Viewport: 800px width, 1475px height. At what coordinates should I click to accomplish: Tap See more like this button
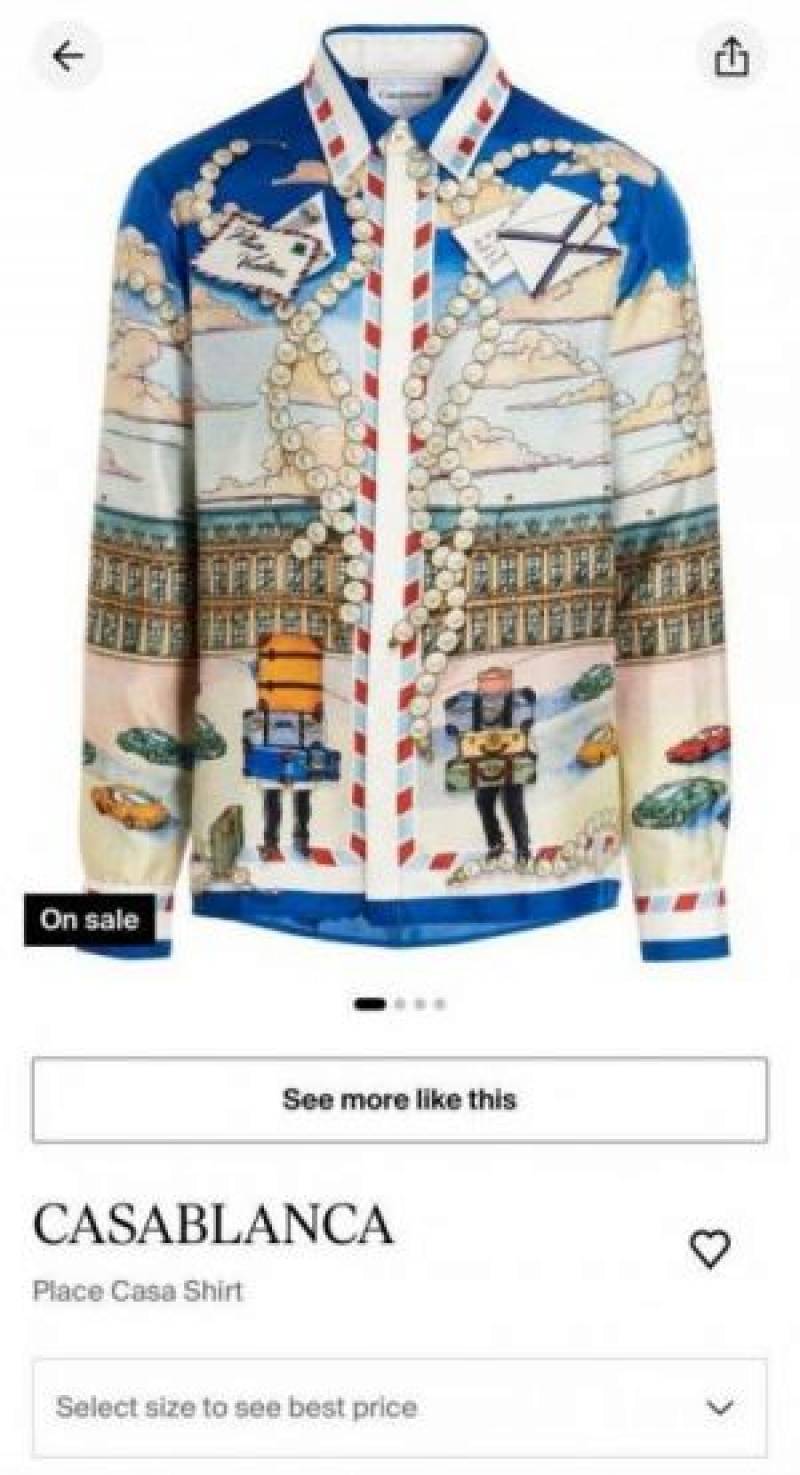coord(399,1099)
